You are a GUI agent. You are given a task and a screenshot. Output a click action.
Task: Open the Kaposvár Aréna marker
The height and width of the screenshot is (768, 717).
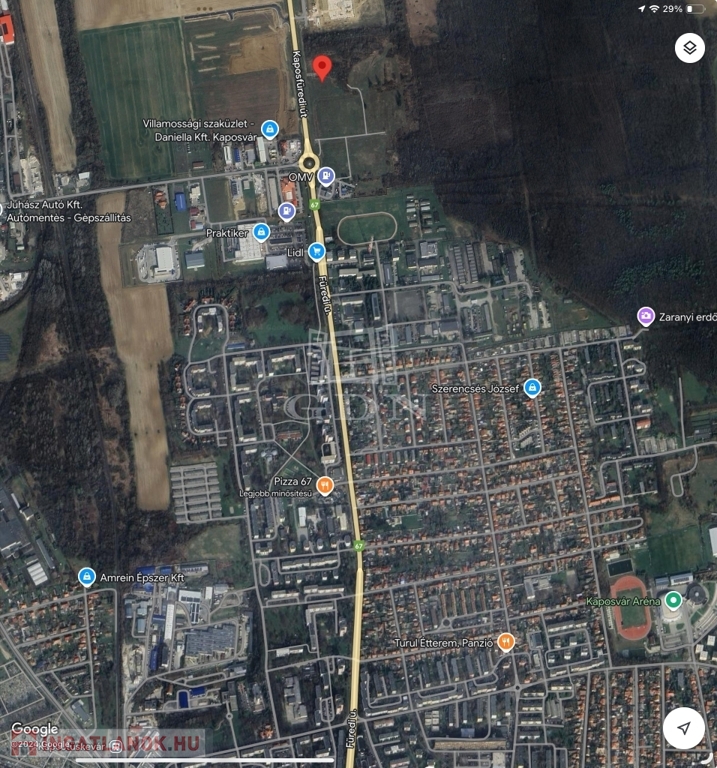tap(674, 600)
